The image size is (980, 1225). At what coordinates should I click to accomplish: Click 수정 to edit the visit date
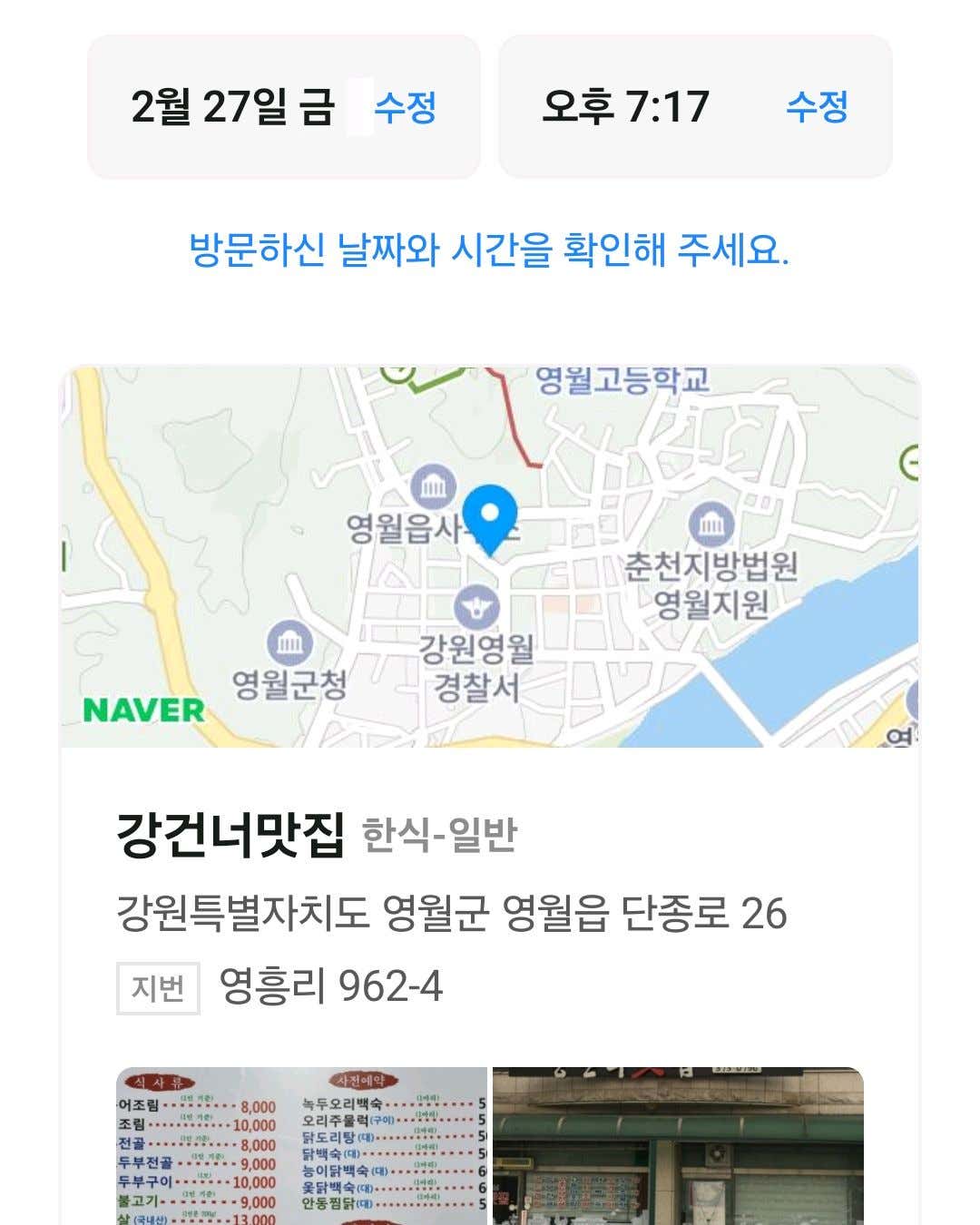(x=407, y=106)
